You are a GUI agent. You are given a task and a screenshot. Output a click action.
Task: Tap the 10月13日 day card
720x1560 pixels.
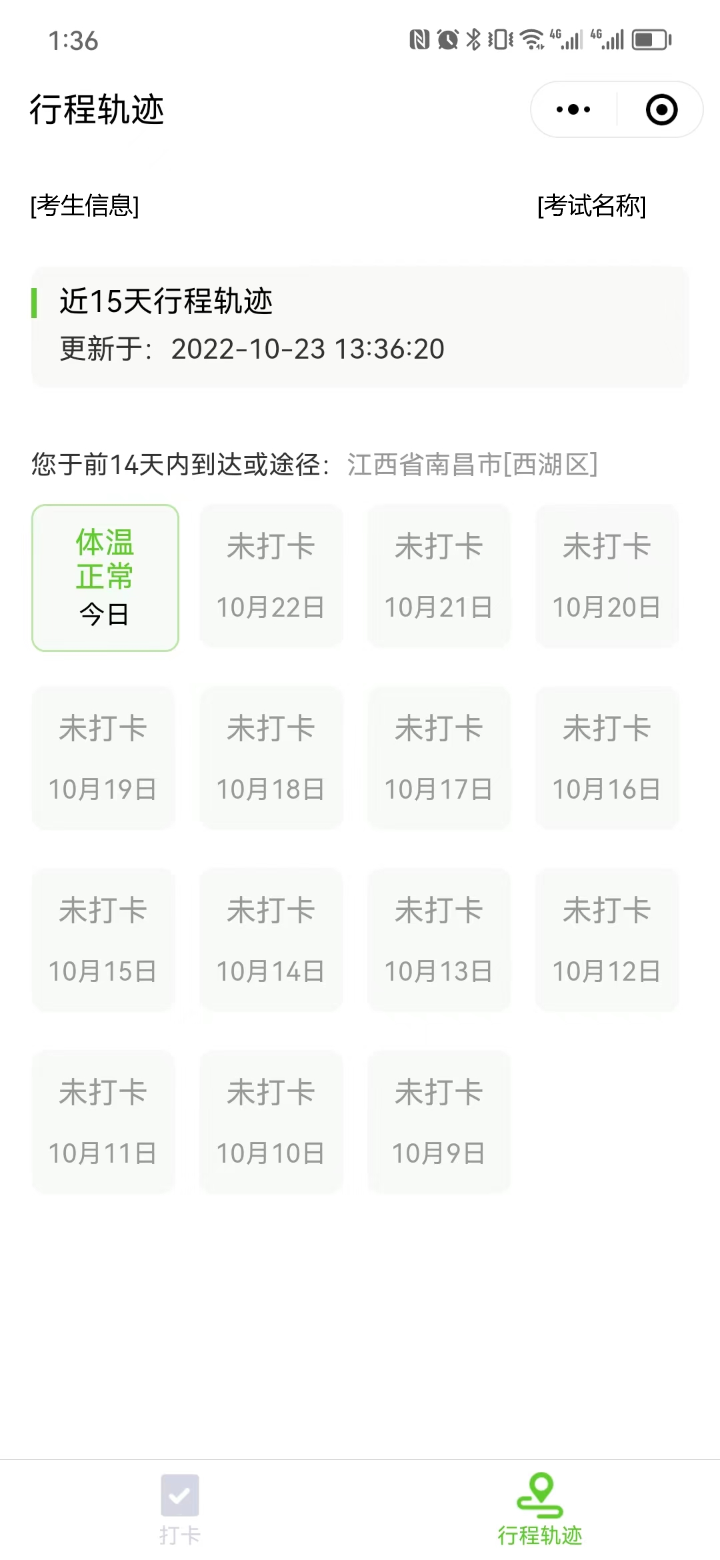(x=439, y=940)
